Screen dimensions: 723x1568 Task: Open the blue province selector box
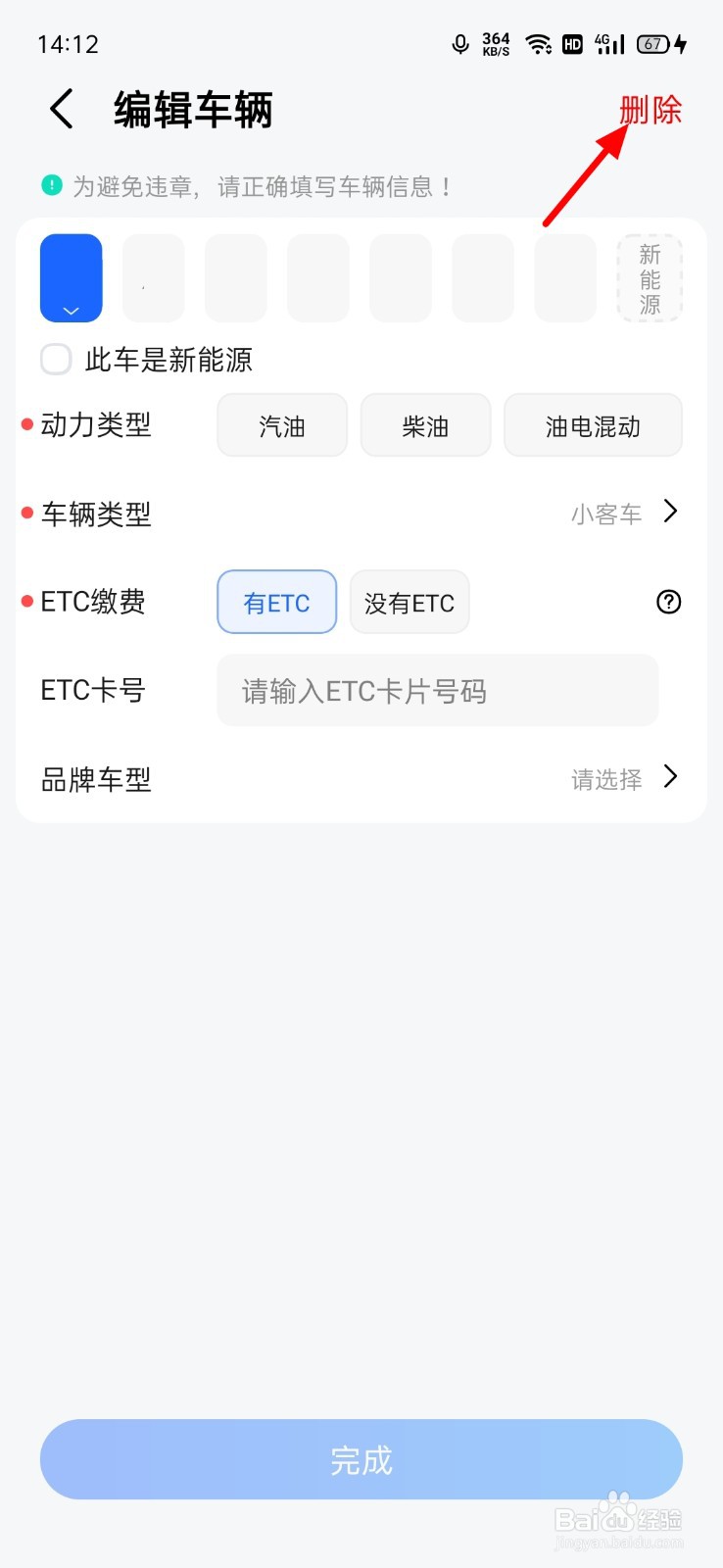(71, 278)
